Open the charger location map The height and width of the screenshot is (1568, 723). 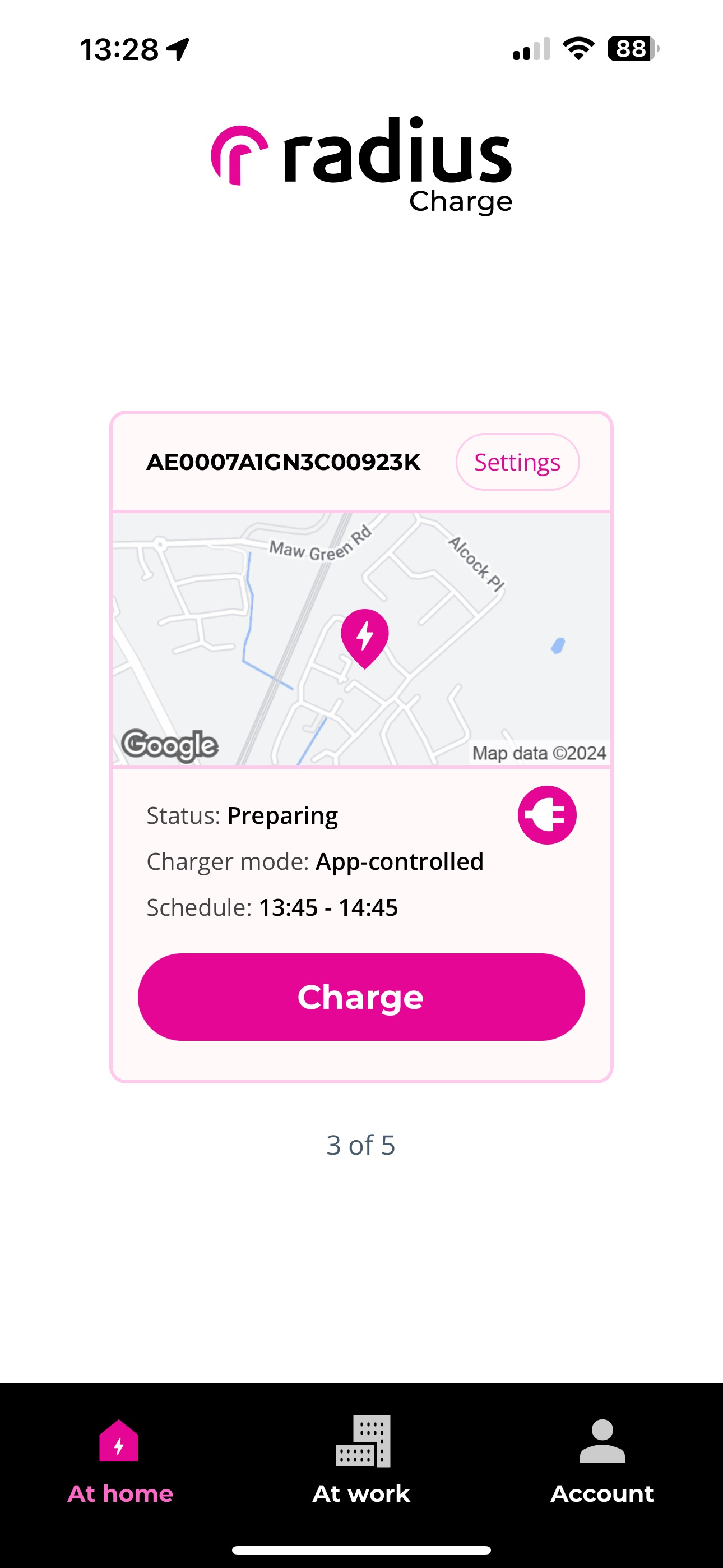coord(361,639)
